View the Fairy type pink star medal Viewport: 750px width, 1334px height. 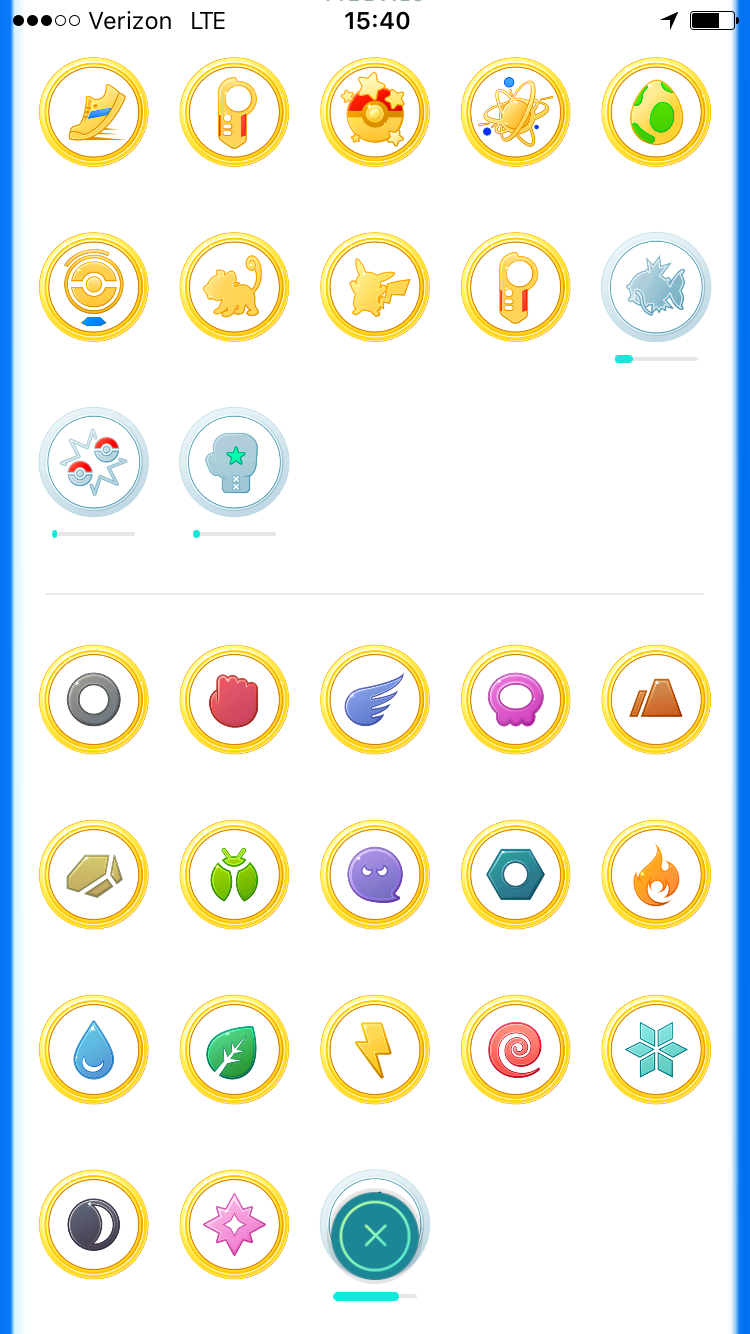[x=234, y=1225]
